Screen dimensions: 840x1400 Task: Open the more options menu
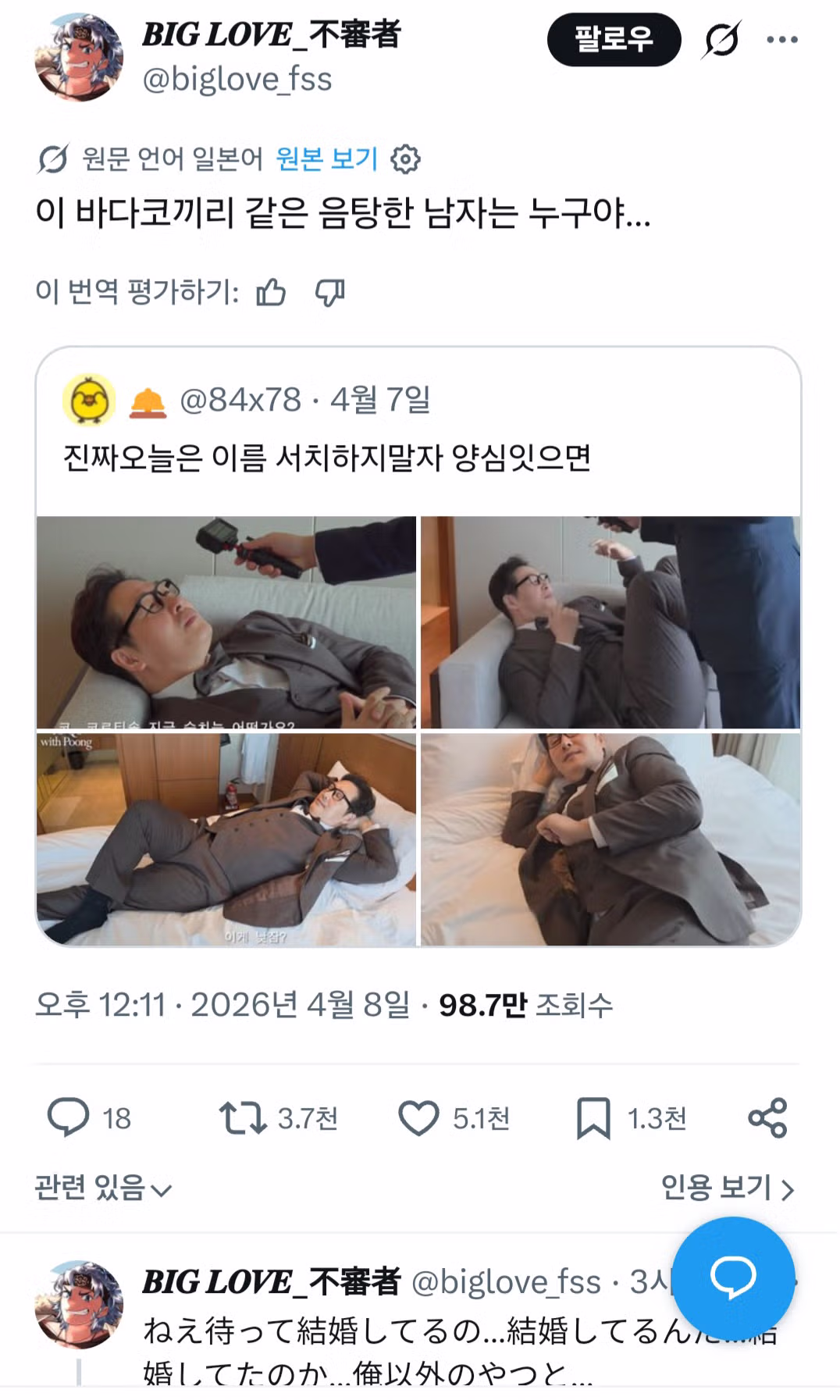pyautogui.click(x=781, y=41)
